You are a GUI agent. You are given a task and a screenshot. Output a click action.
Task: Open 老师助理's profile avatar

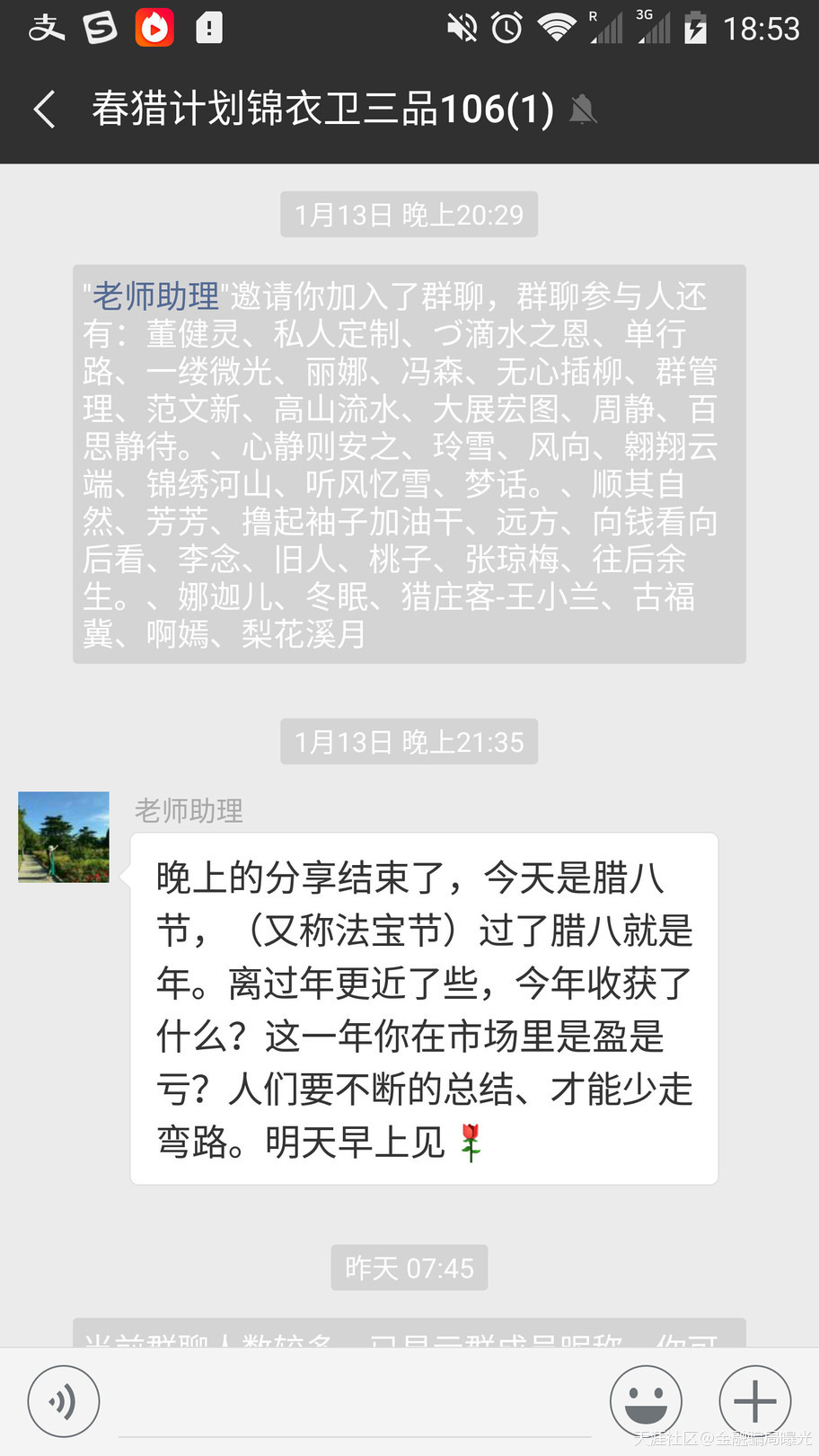pos(63,836)
